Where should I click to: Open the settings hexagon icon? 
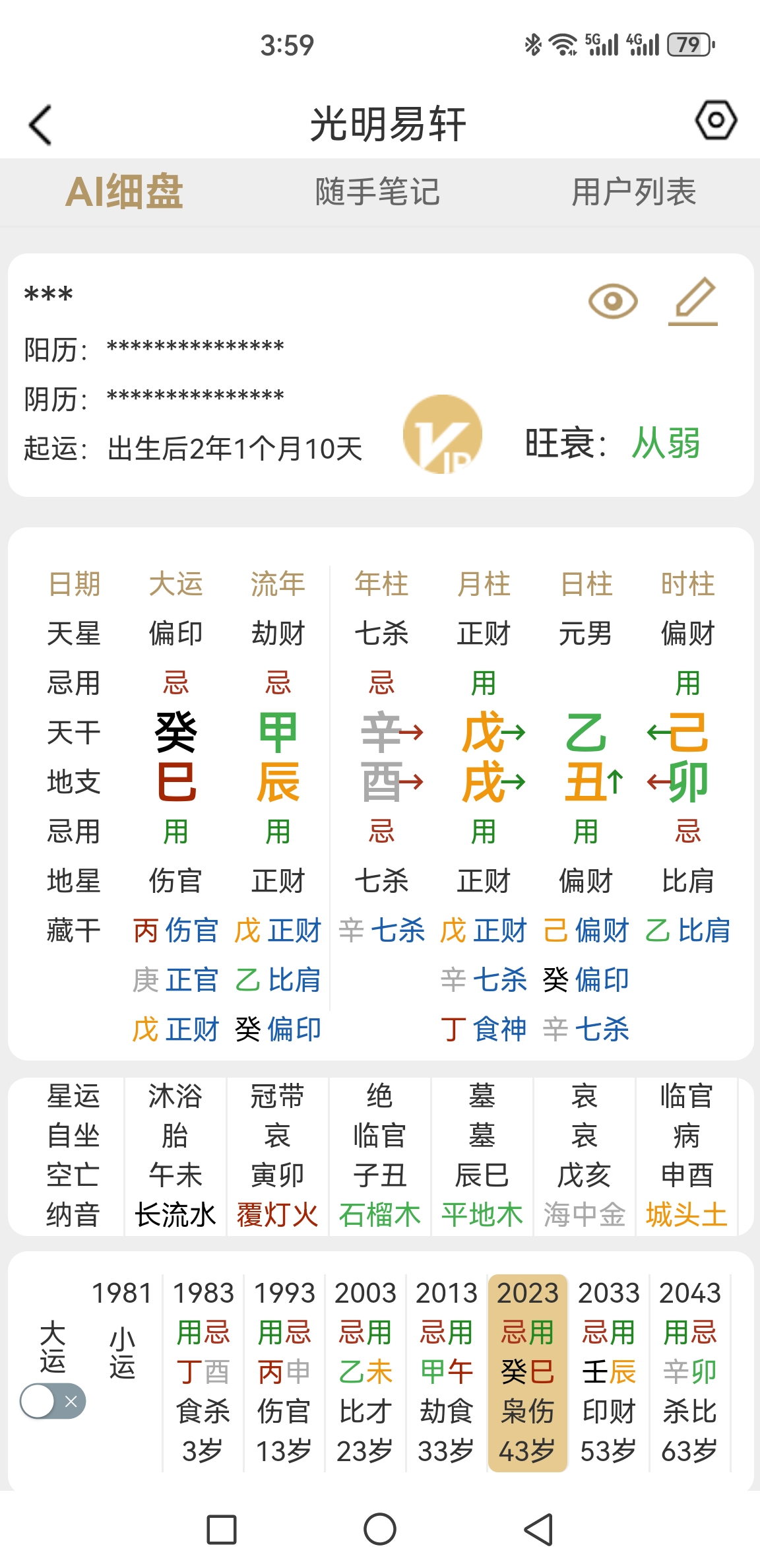click(716, 121)
